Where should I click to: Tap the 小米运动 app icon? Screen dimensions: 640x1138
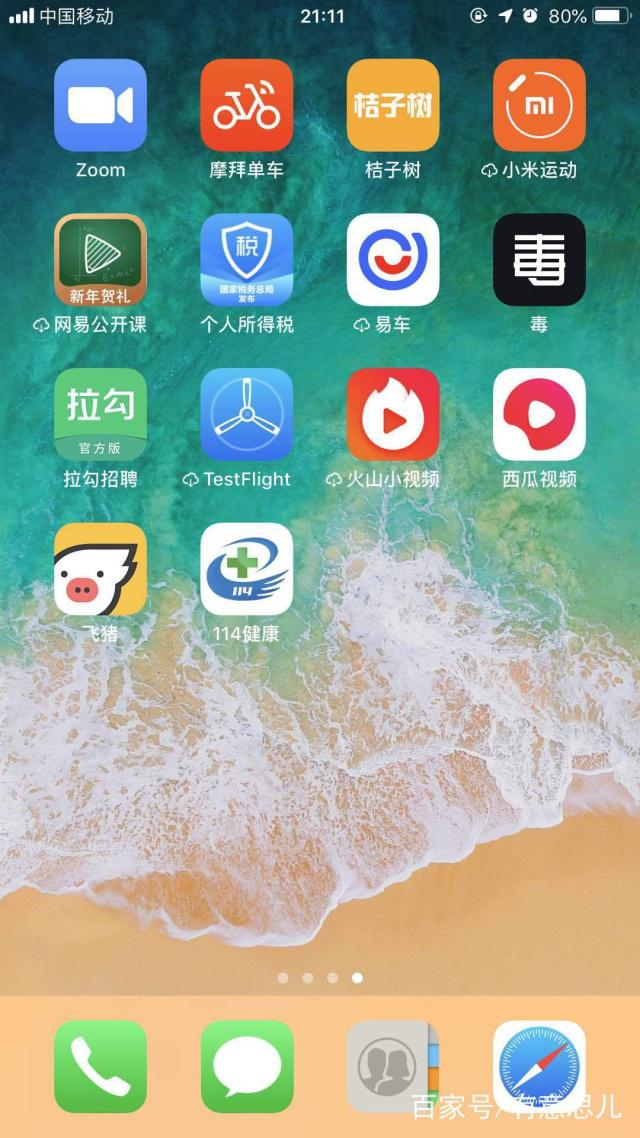(x=539, y=105)
